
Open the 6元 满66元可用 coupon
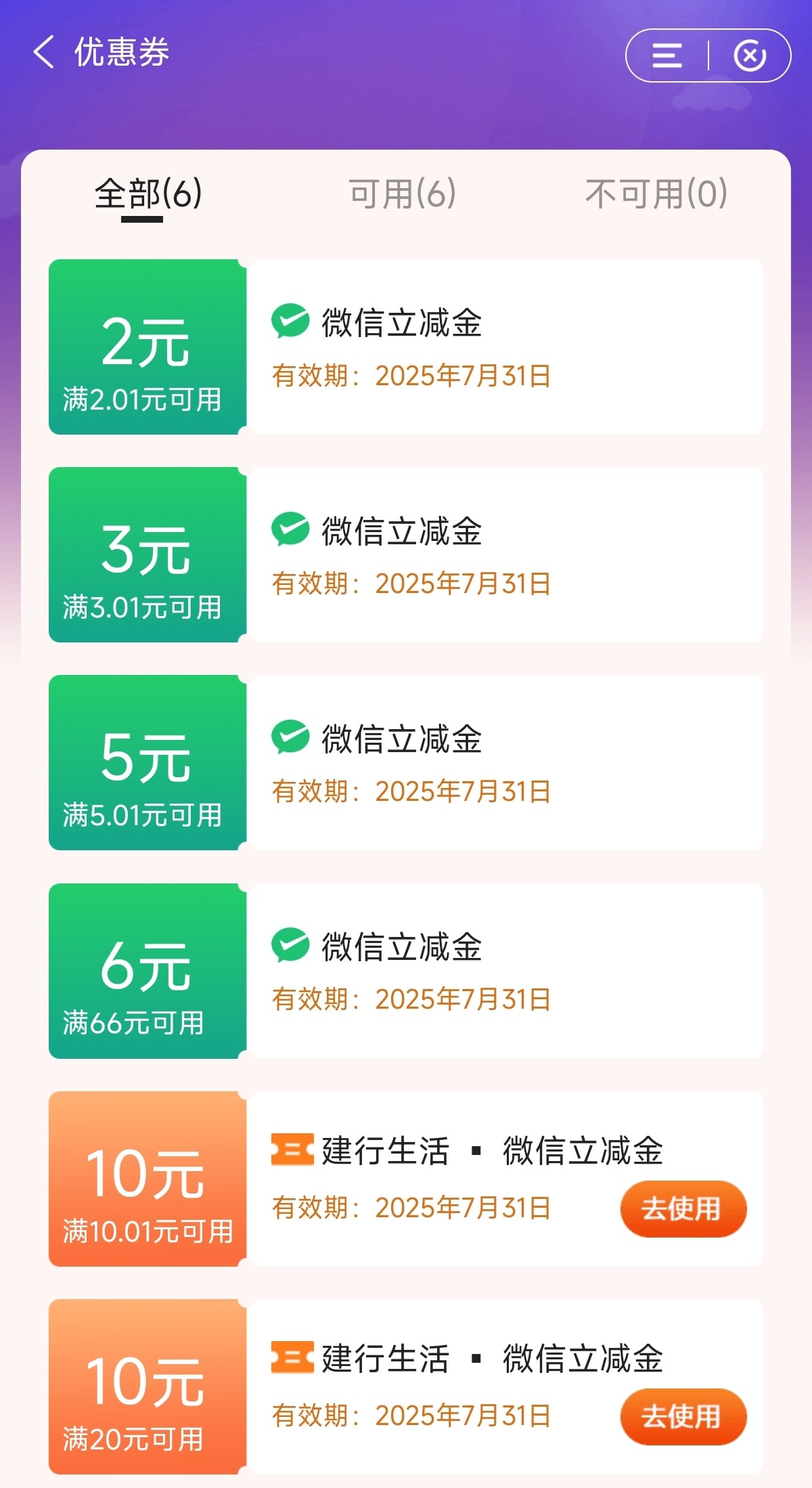coord(406,971)
